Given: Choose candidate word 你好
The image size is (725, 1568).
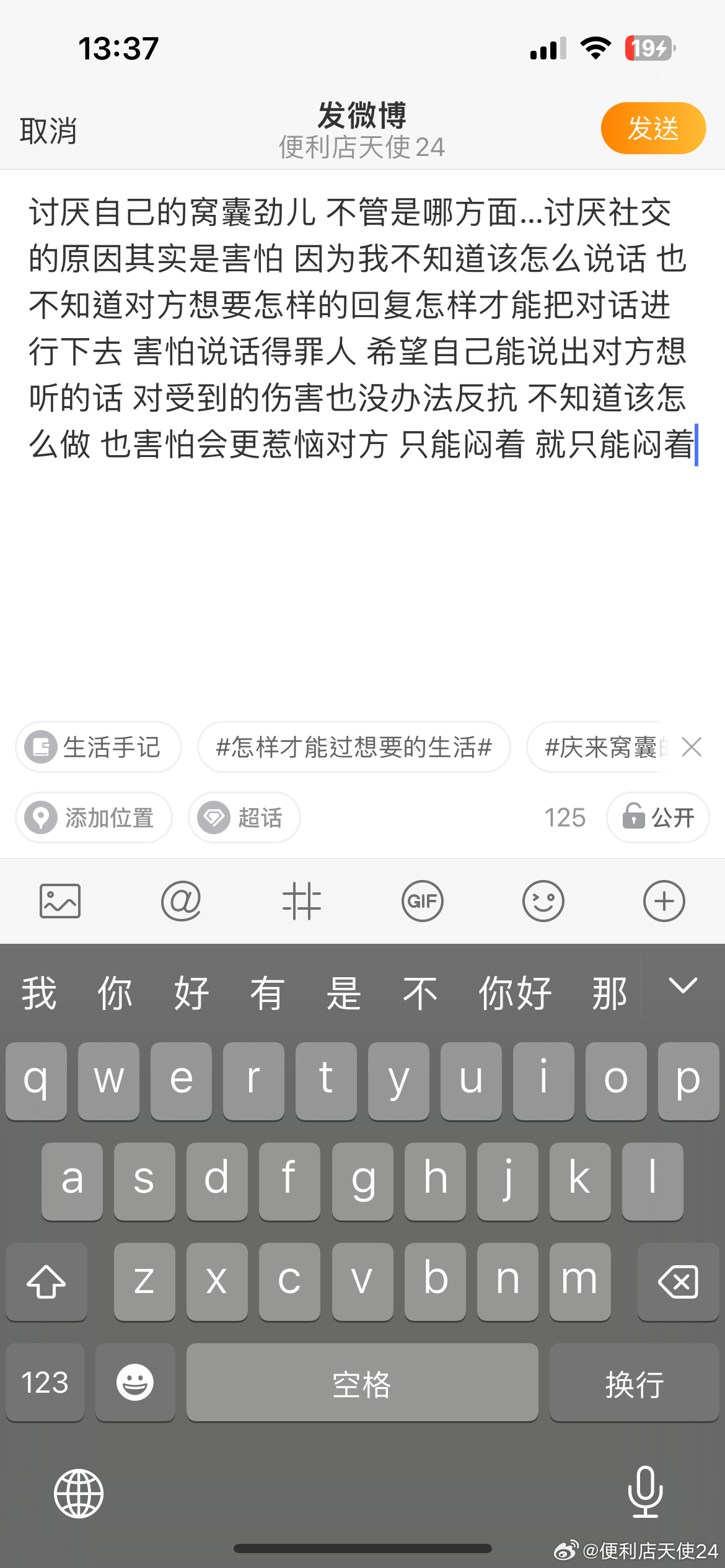Looking at the screenshot, I should click(514, 993).
